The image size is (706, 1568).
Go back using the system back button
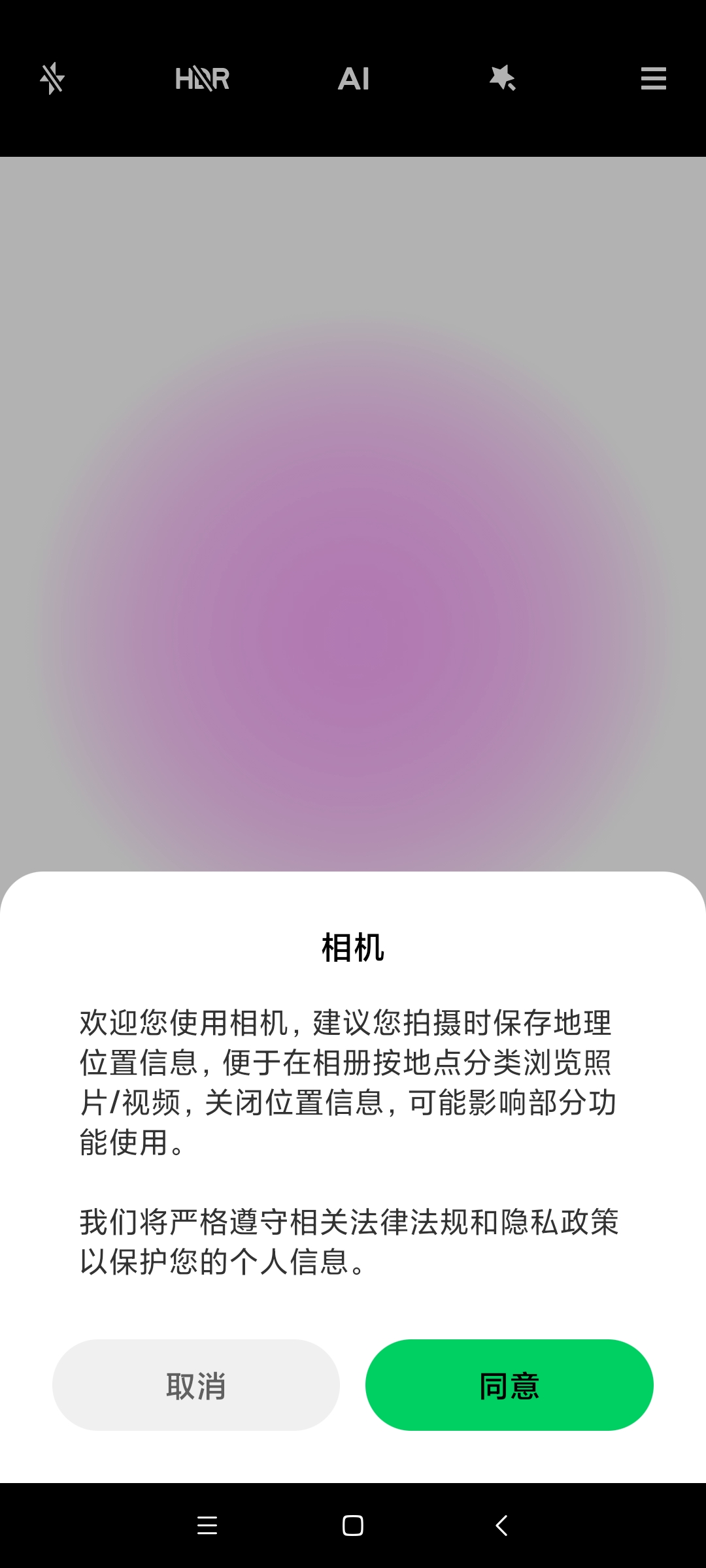[501, 1526]
